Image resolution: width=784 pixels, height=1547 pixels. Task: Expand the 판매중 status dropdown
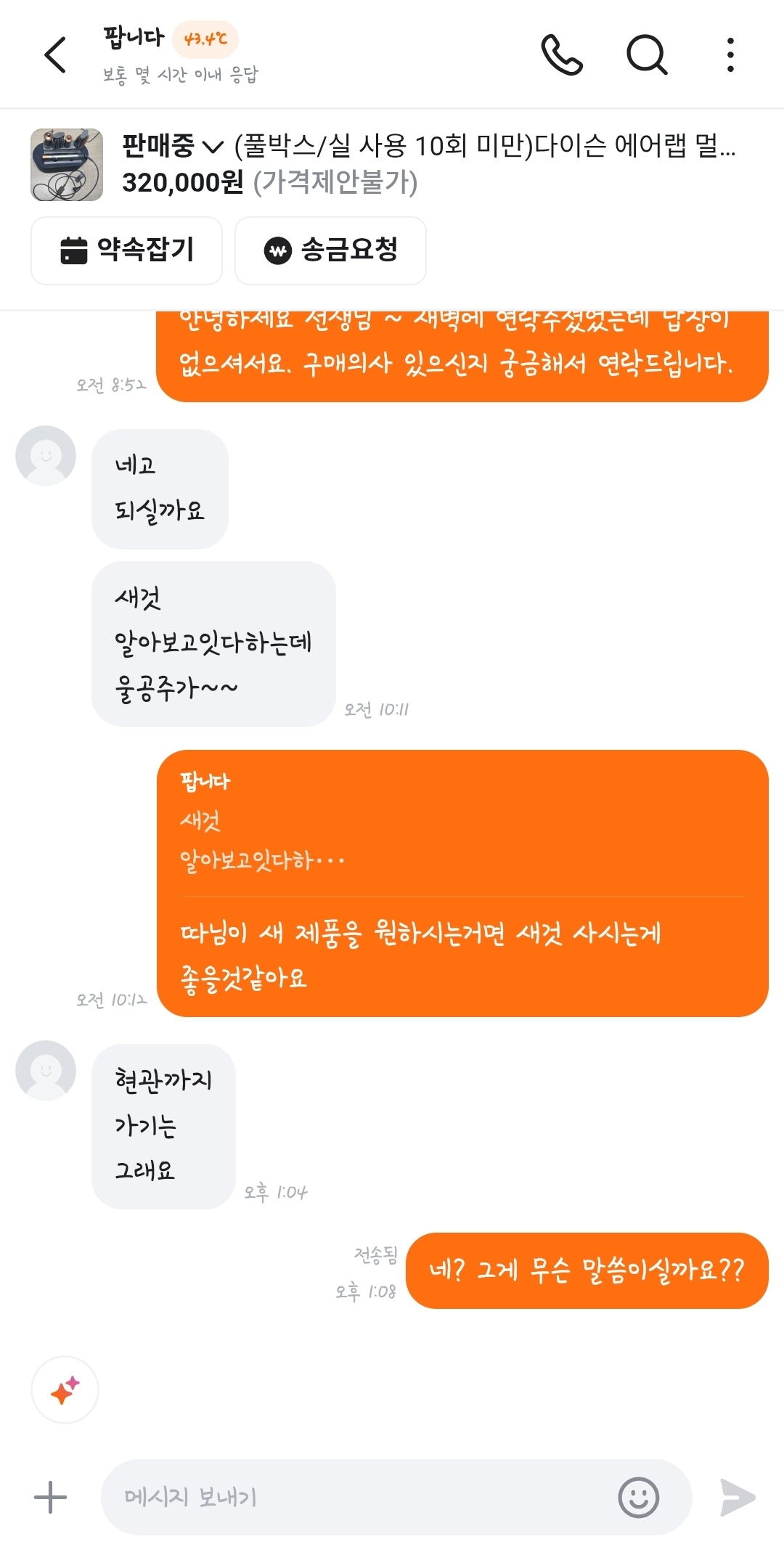click(x=173, y=147)
